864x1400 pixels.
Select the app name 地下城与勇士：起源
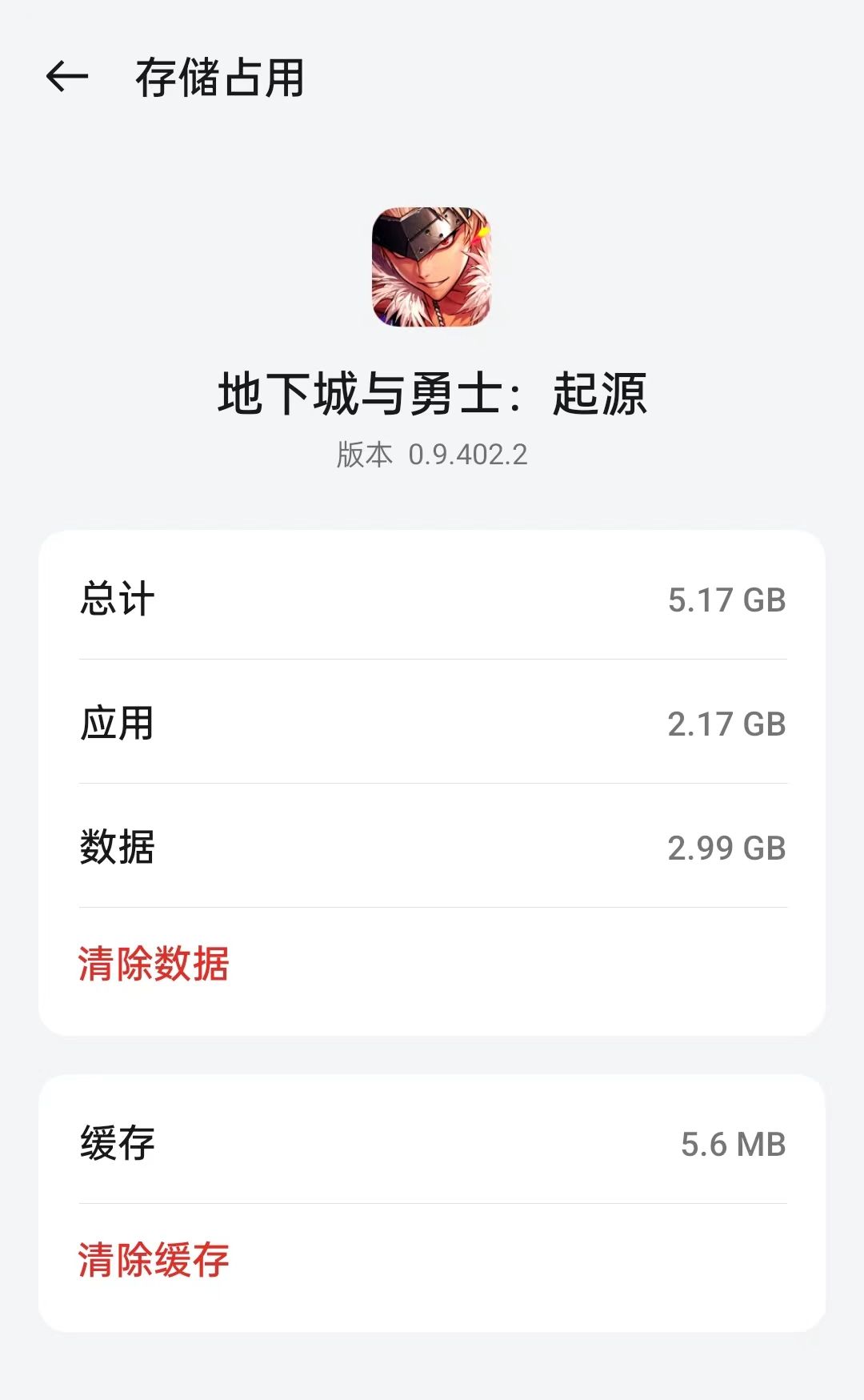click(430, 392)
